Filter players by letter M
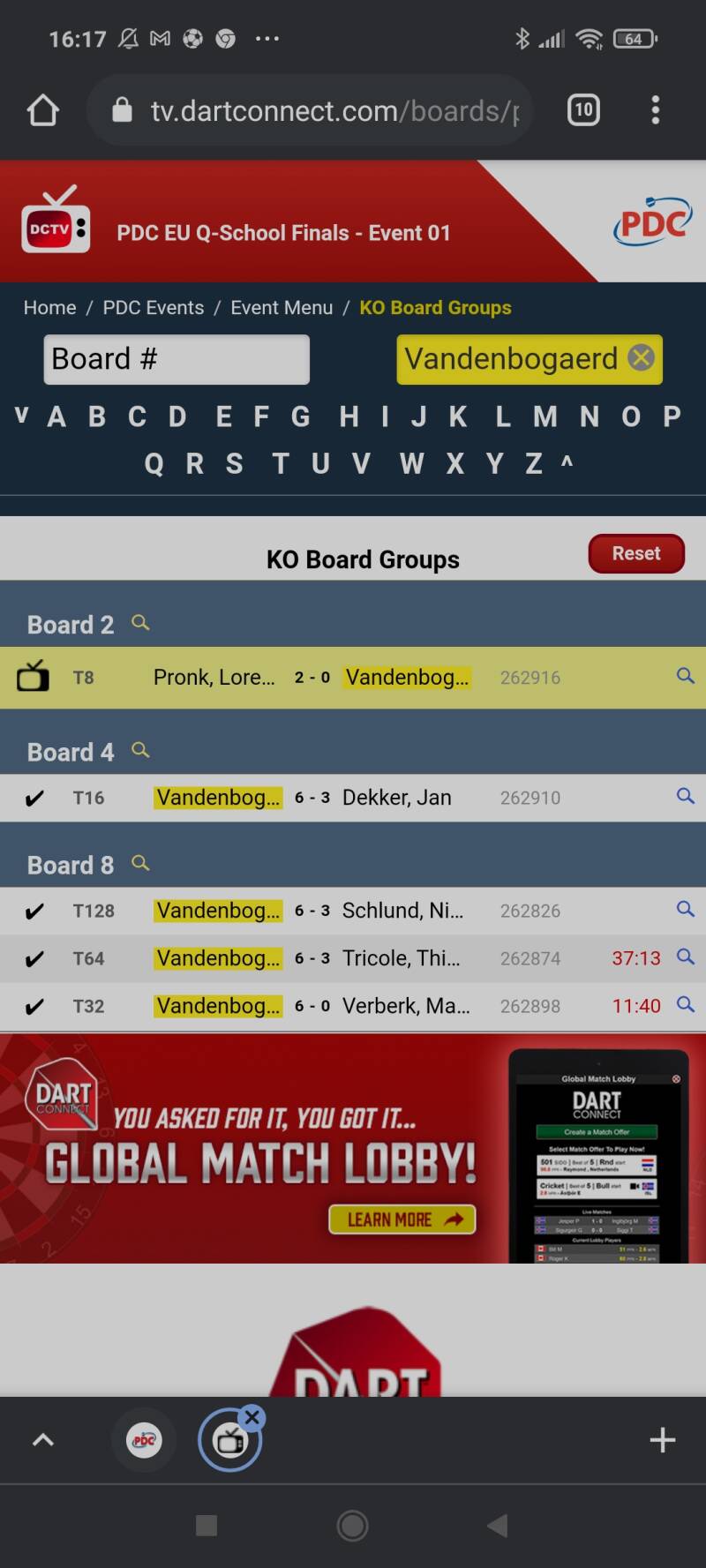Screen dimensions: 706x1568 tap(545, 416)
